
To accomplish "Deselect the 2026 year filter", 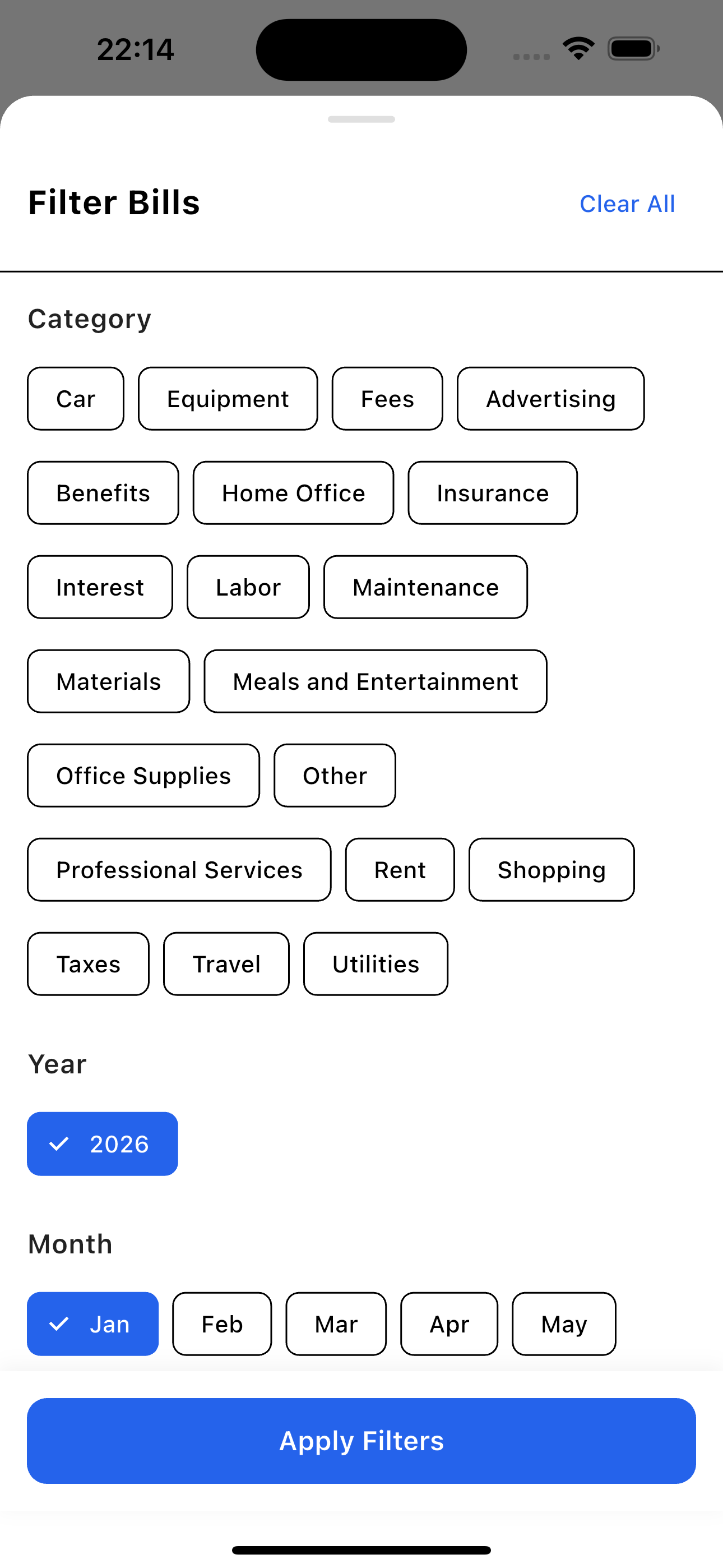I will pyautogui.click(x=102, y=1143).
